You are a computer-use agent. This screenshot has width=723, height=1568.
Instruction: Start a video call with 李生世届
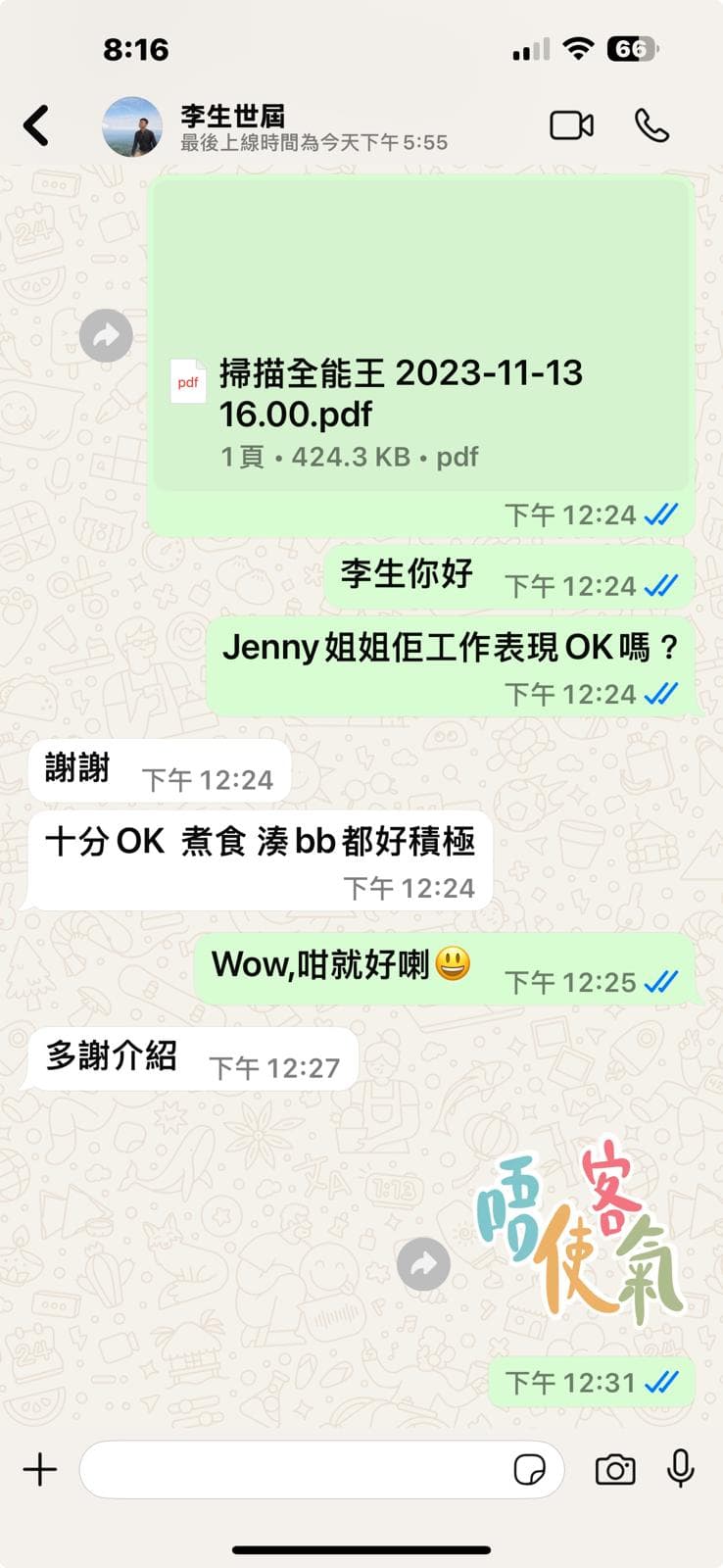[x=571, y=125]
